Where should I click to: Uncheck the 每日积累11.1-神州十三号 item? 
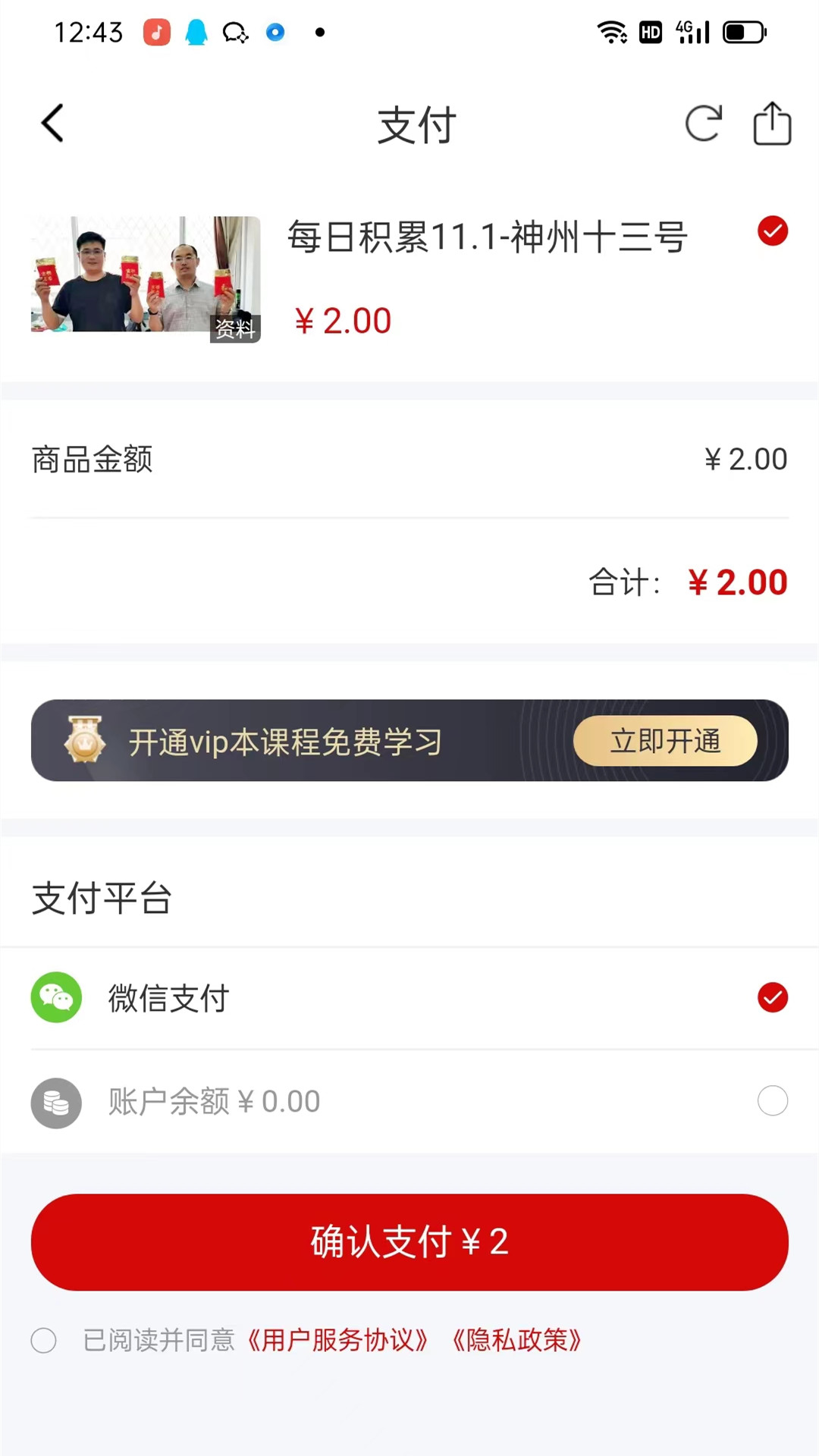(772, 231)
